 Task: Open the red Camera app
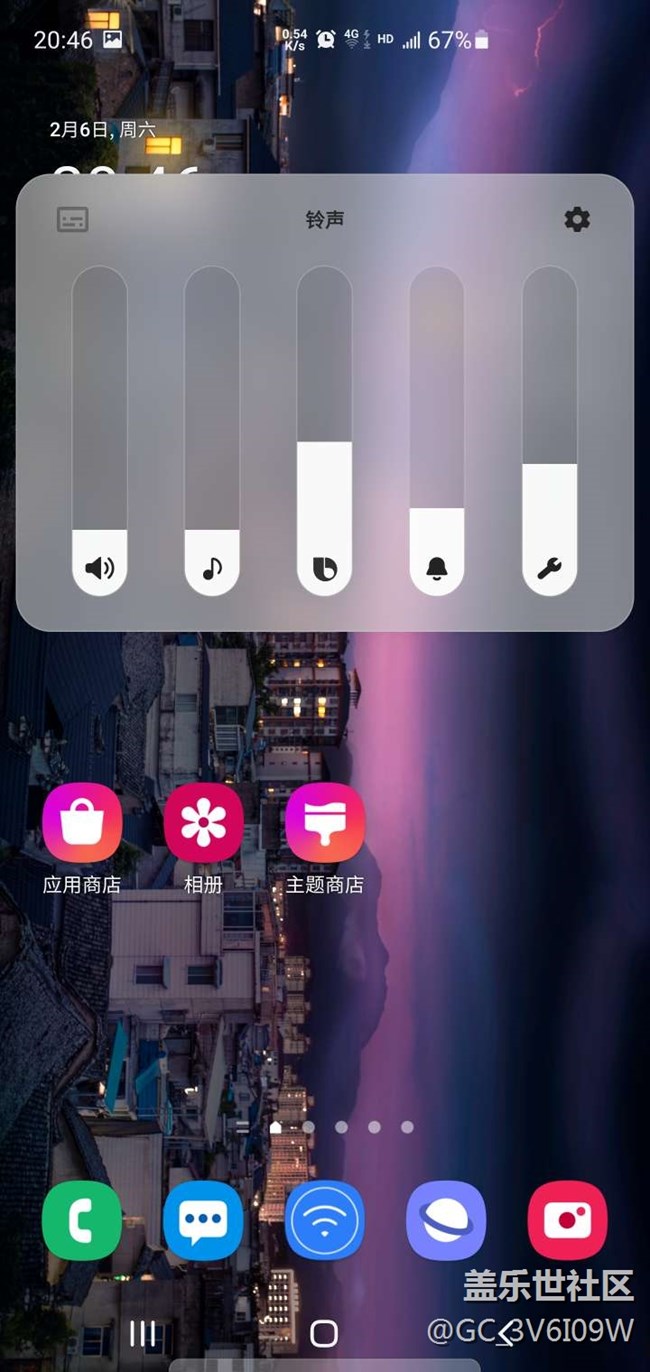(x=567, y=1220)
